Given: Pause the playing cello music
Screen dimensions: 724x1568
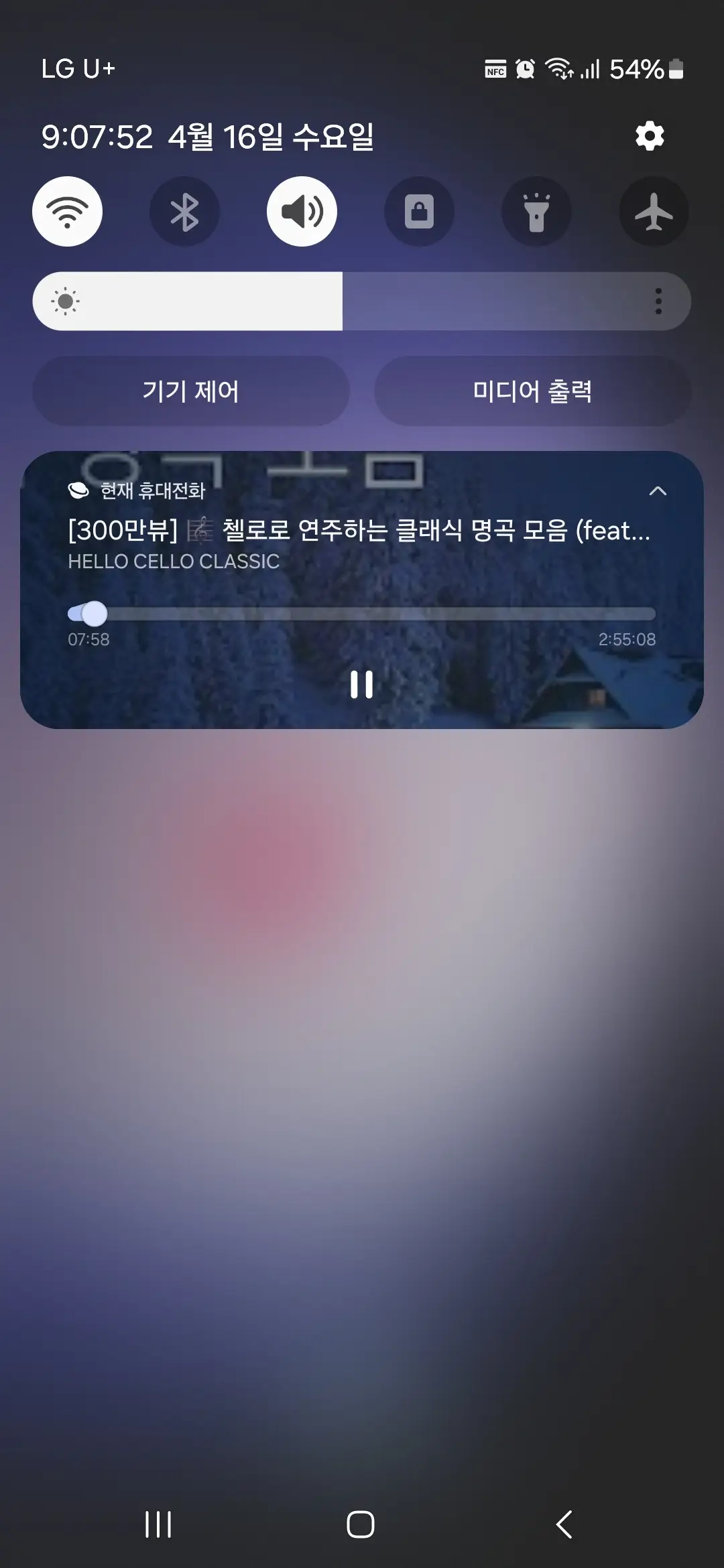Looking at the screenshot, I should pos(361,685).
